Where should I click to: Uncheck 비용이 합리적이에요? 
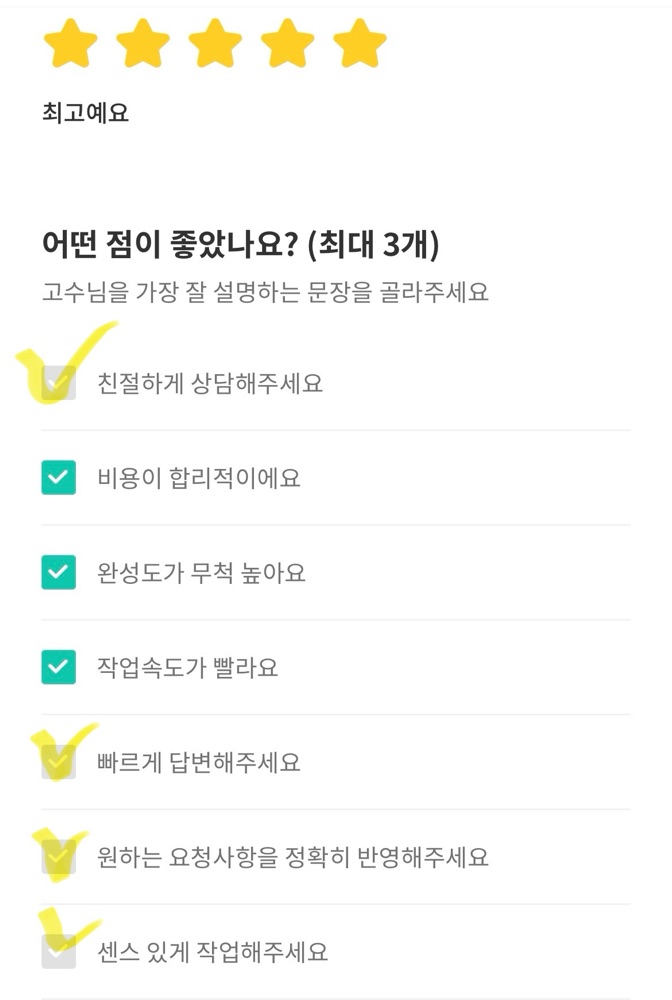[x=59, y=478]
